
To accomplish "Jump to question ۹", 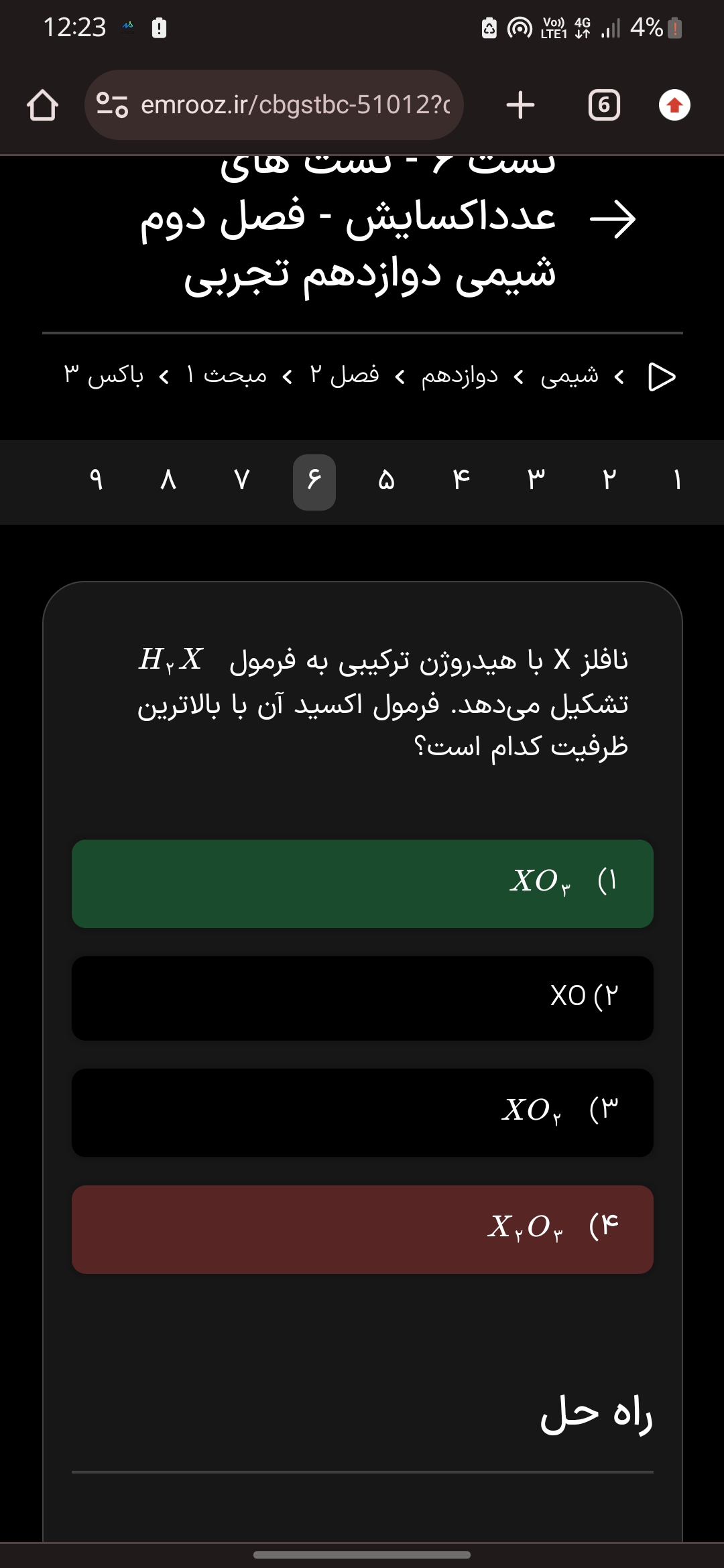I will 96,480.
